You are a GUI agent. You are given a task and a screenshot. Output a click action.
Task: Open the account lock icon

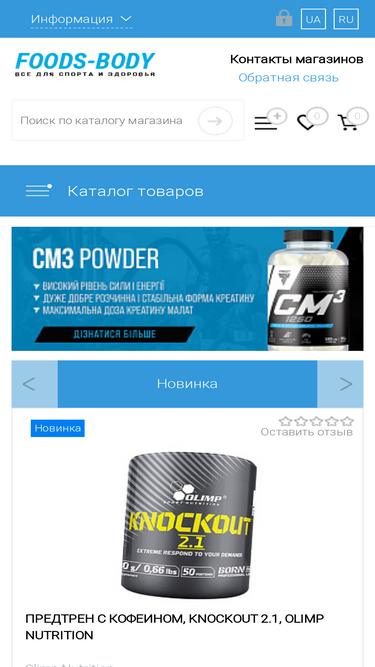point(284,18)
